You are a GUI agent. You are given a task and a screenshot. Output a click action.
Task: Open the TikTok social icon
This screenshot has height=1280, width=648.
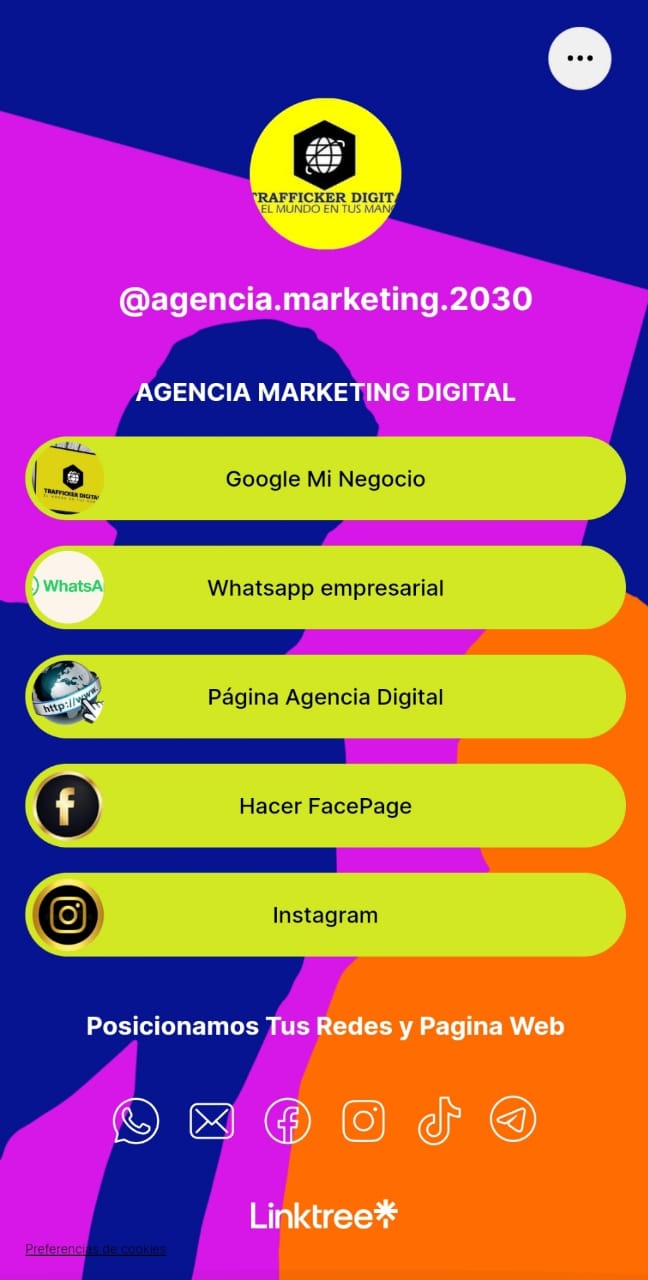tap(438, 1121)
